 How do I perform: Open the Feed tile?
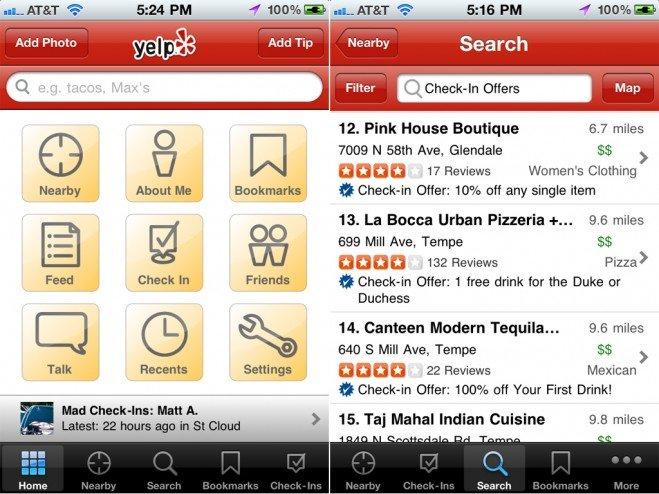tap(60, 252)
